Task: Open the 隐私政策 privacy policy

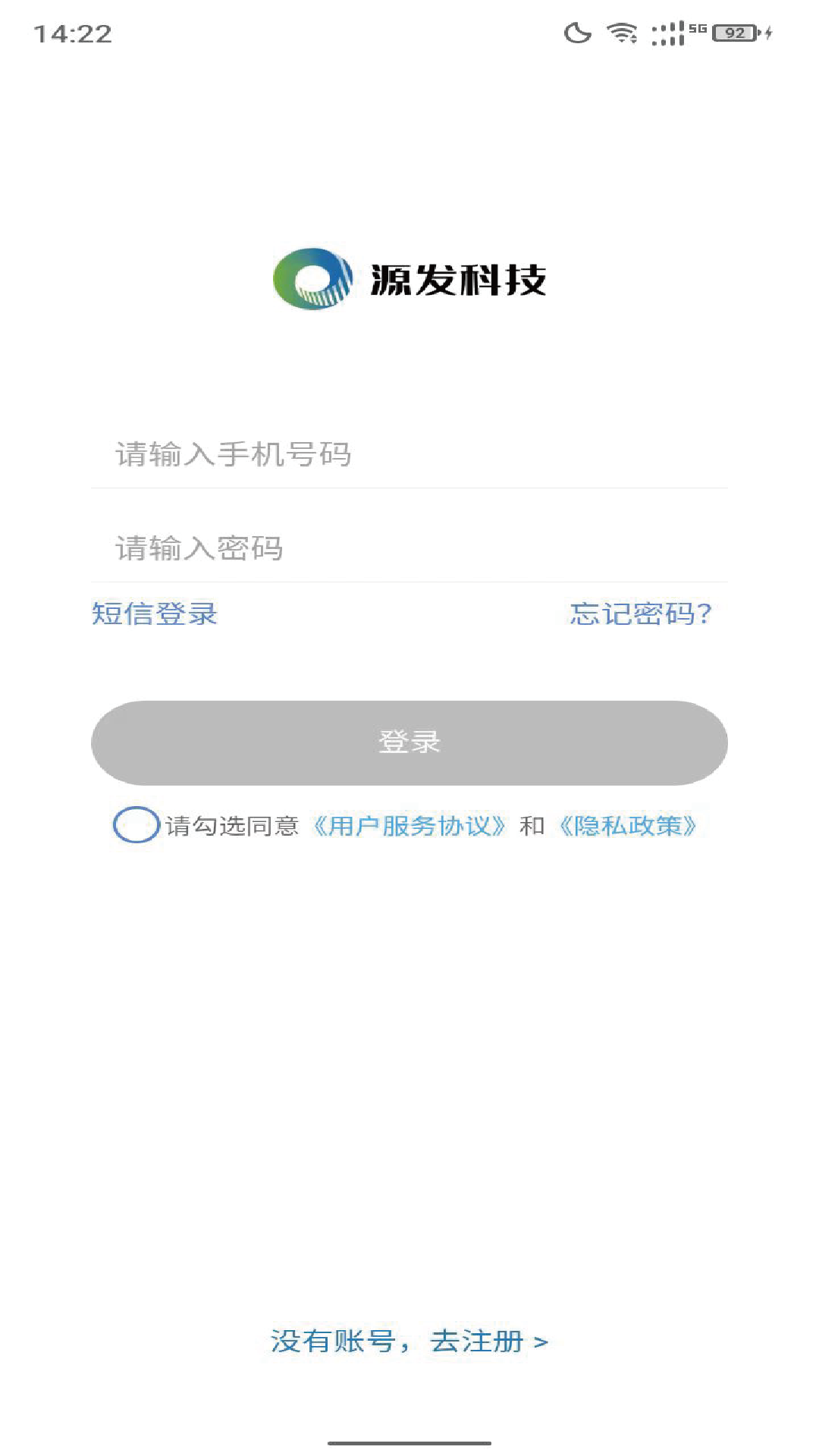Action: pyautogui.click(x=627, y=827)
